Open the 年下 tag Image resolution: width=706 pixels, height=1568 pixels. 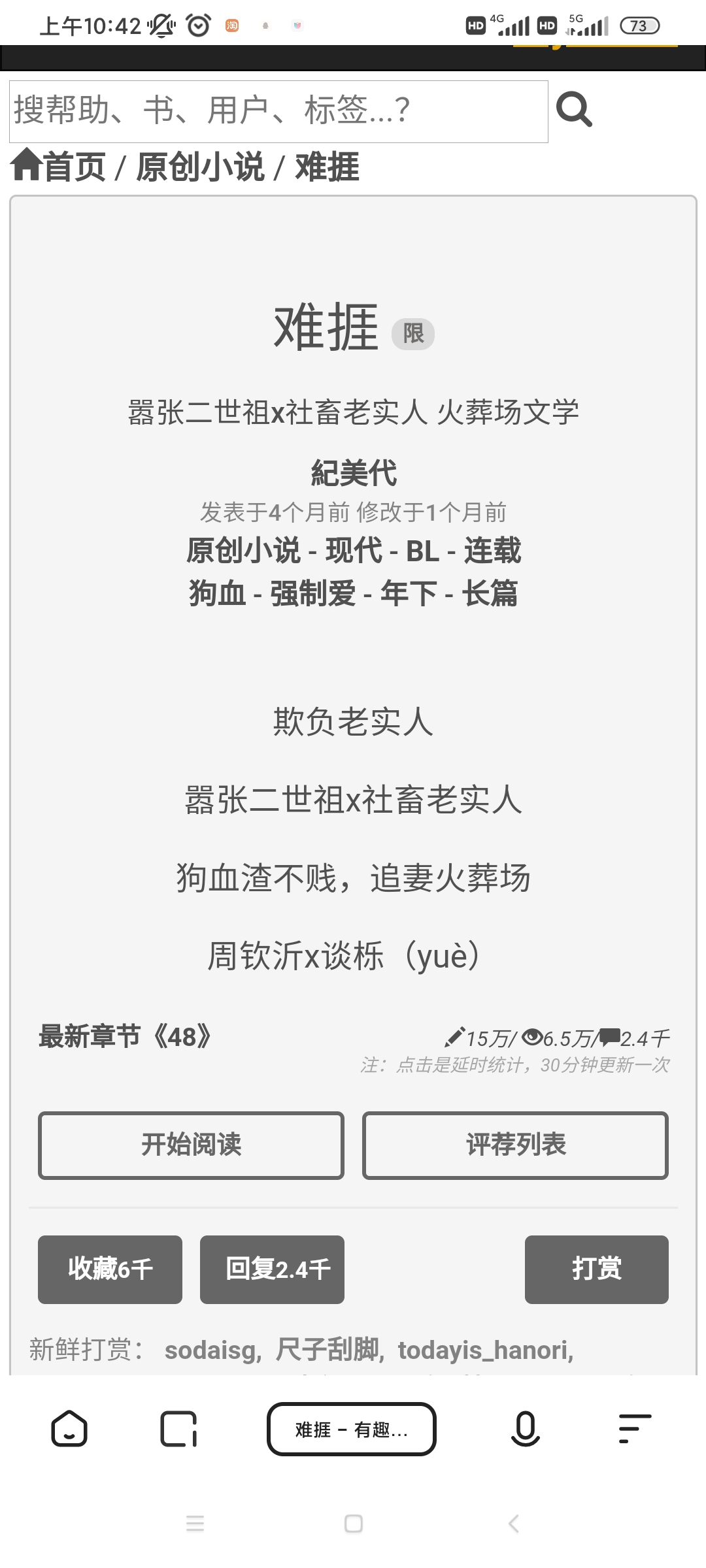pyautogui.click(x=409, y=593)
